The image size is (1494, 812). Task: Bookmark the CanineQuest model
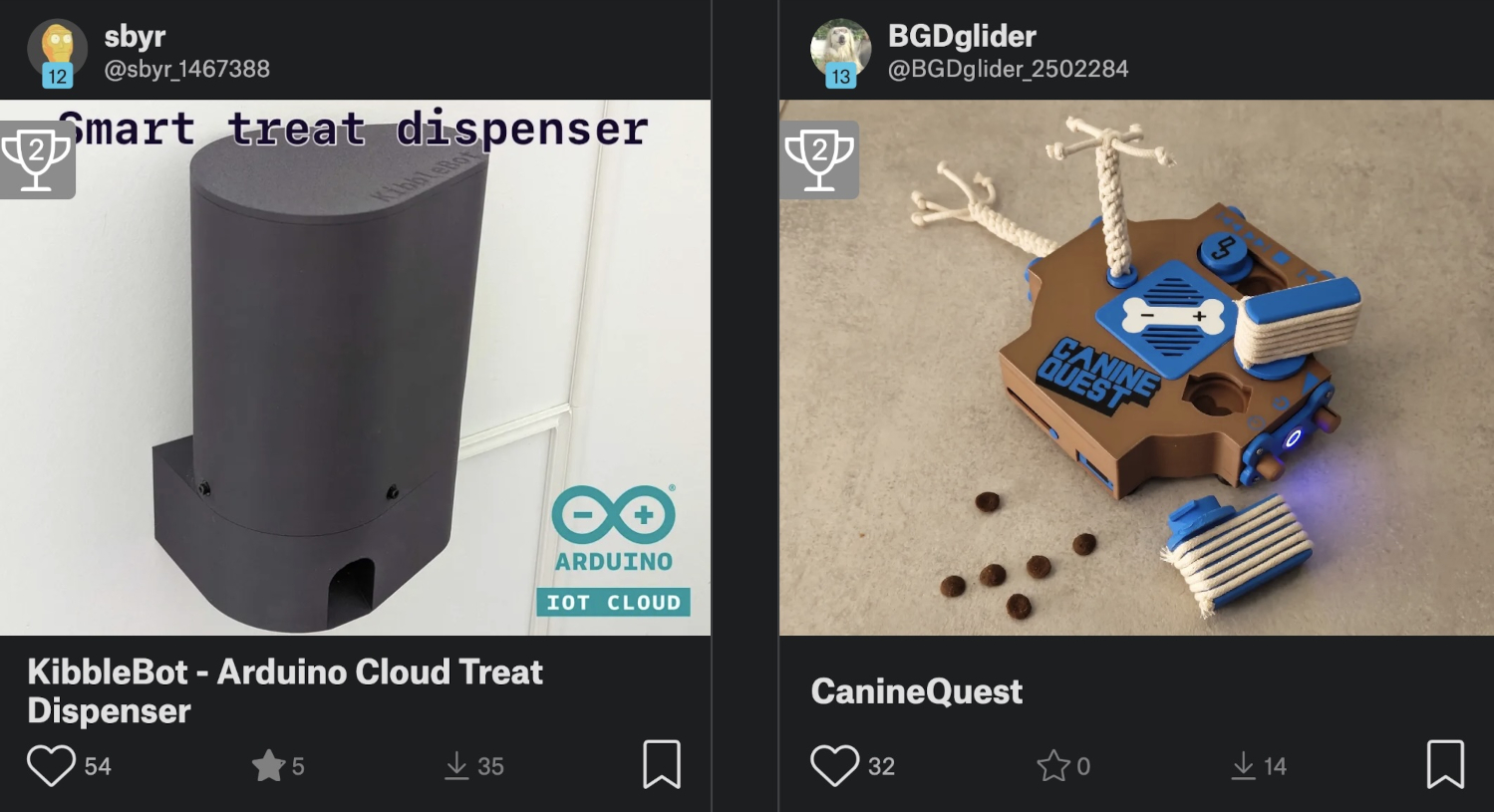coord(1445,764)
